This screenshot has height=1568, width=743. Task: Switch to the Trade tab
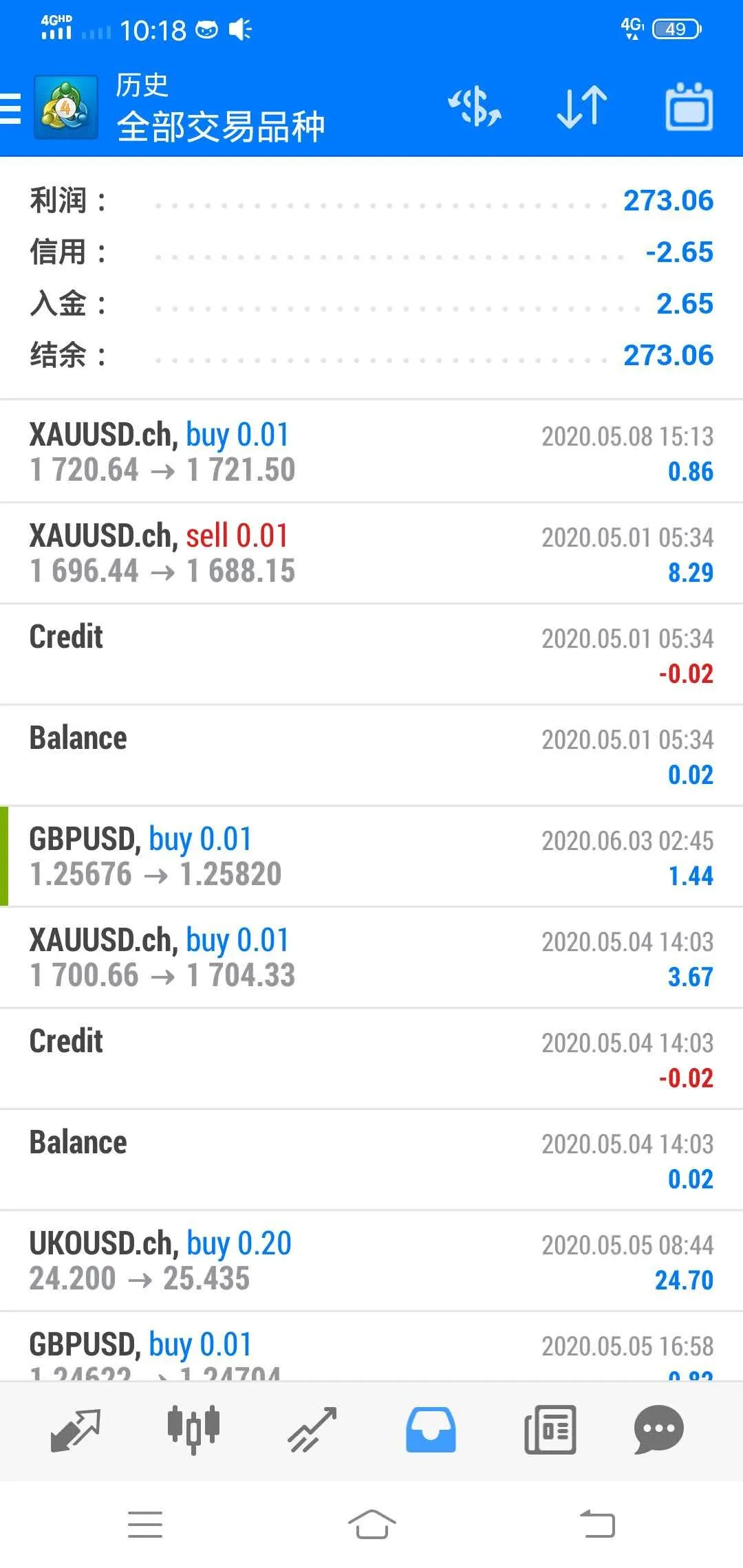tap(312, 1430)
